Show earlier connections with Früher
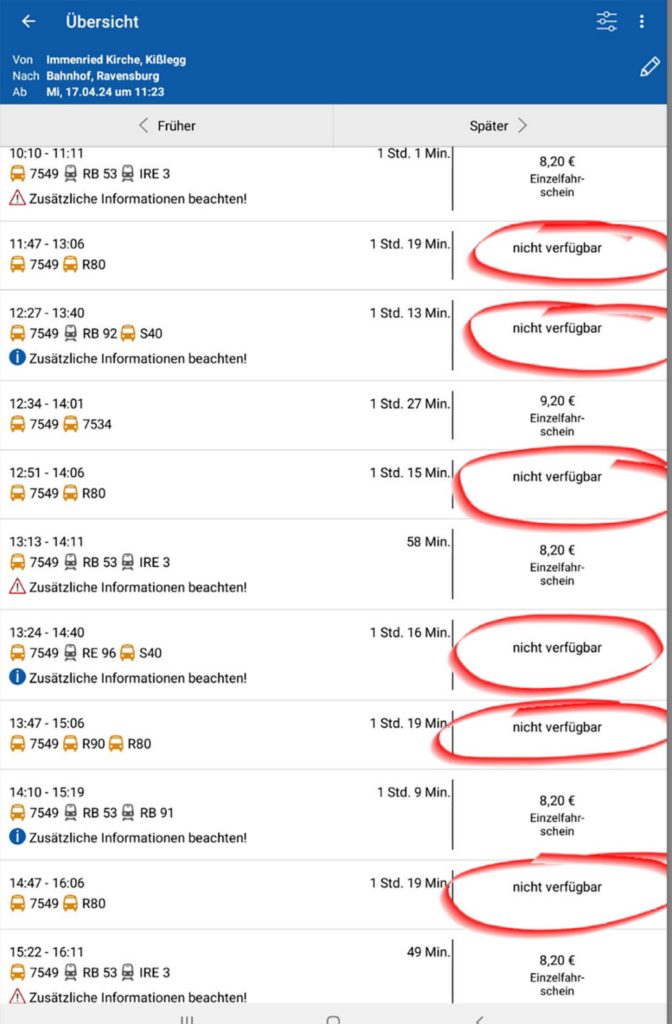 [x=167, y=126]
